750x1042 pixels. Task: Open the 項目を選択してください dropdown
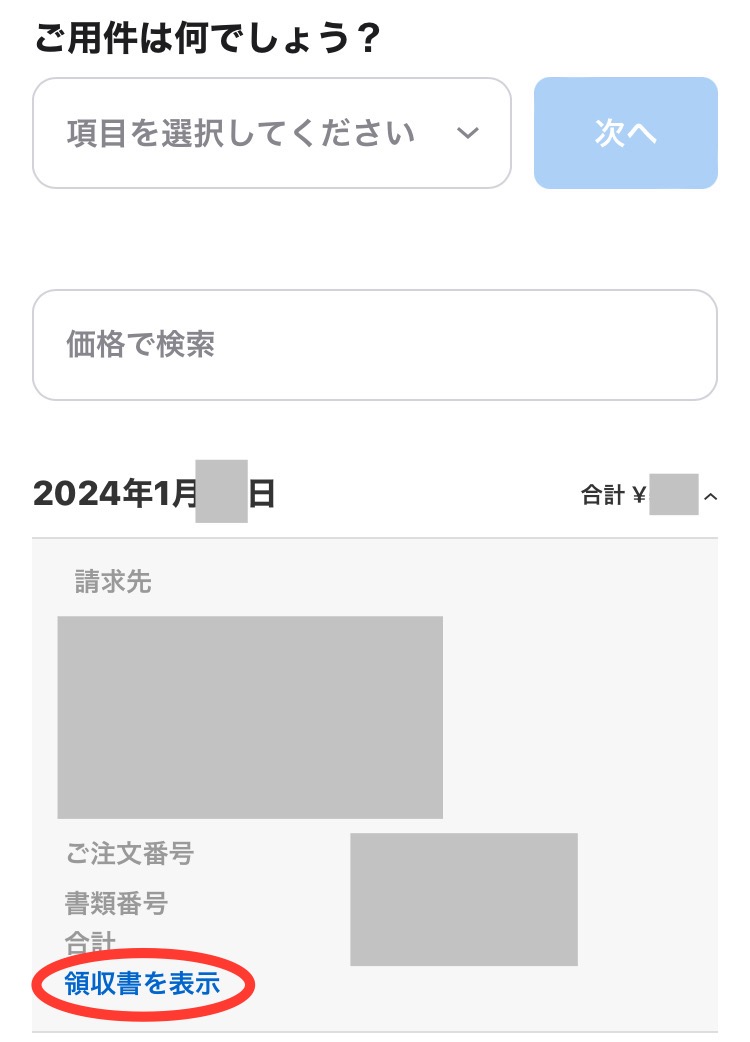point(271,133)
